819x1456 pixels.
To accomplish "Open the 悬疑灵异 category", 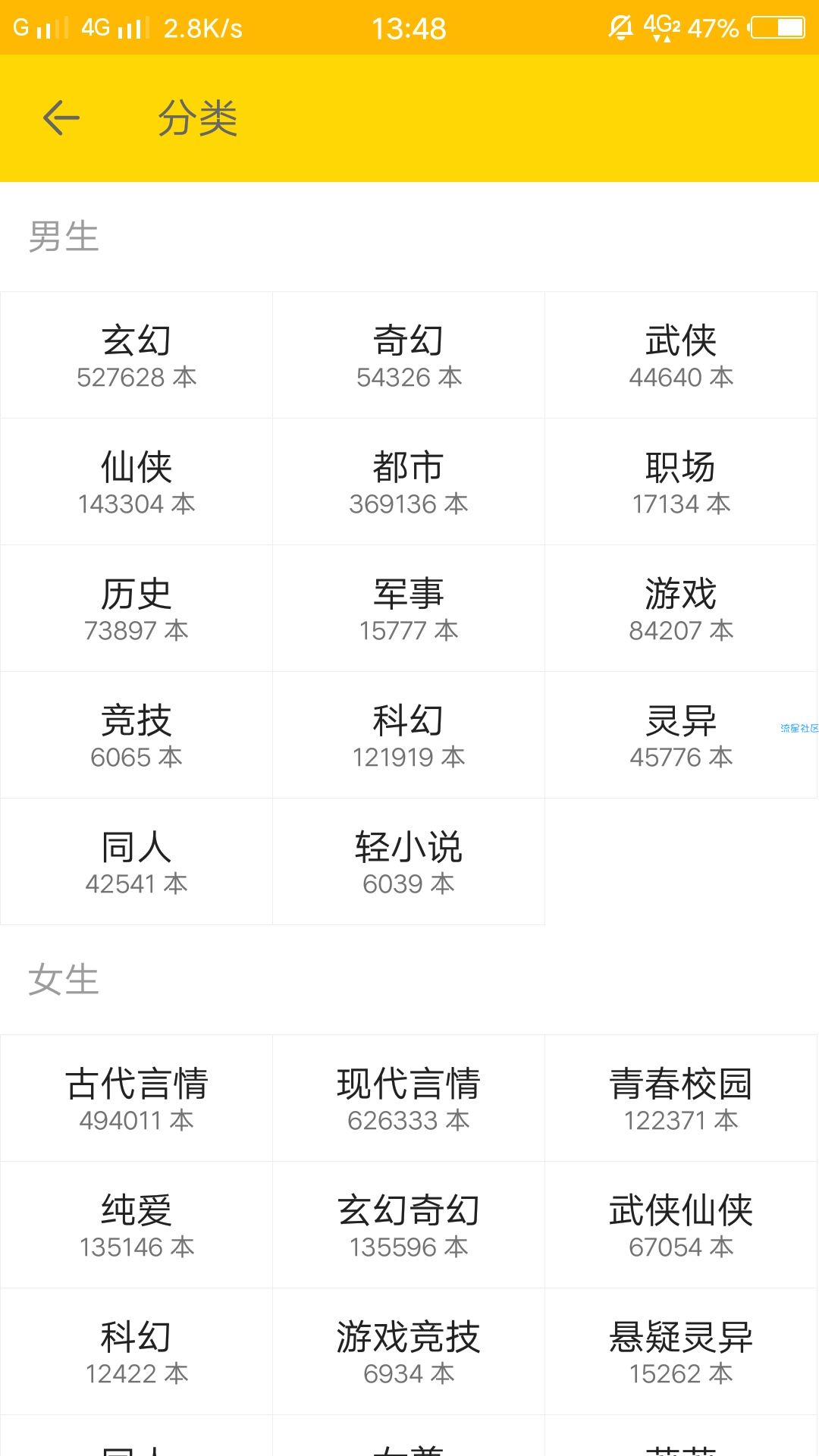I will (x=681, y=1351).
